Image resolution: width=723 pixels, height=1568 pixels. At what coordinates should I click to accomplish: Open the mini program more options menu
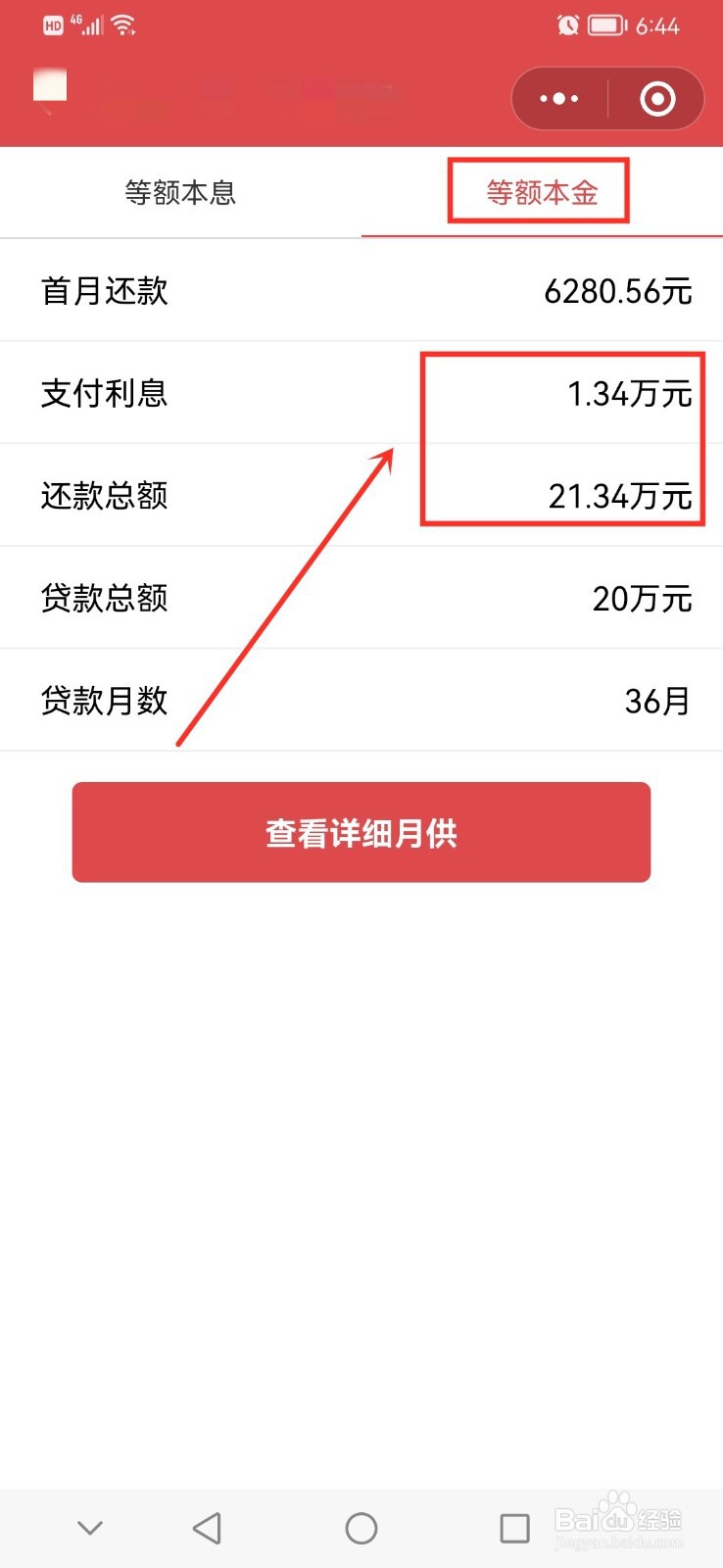556,98
